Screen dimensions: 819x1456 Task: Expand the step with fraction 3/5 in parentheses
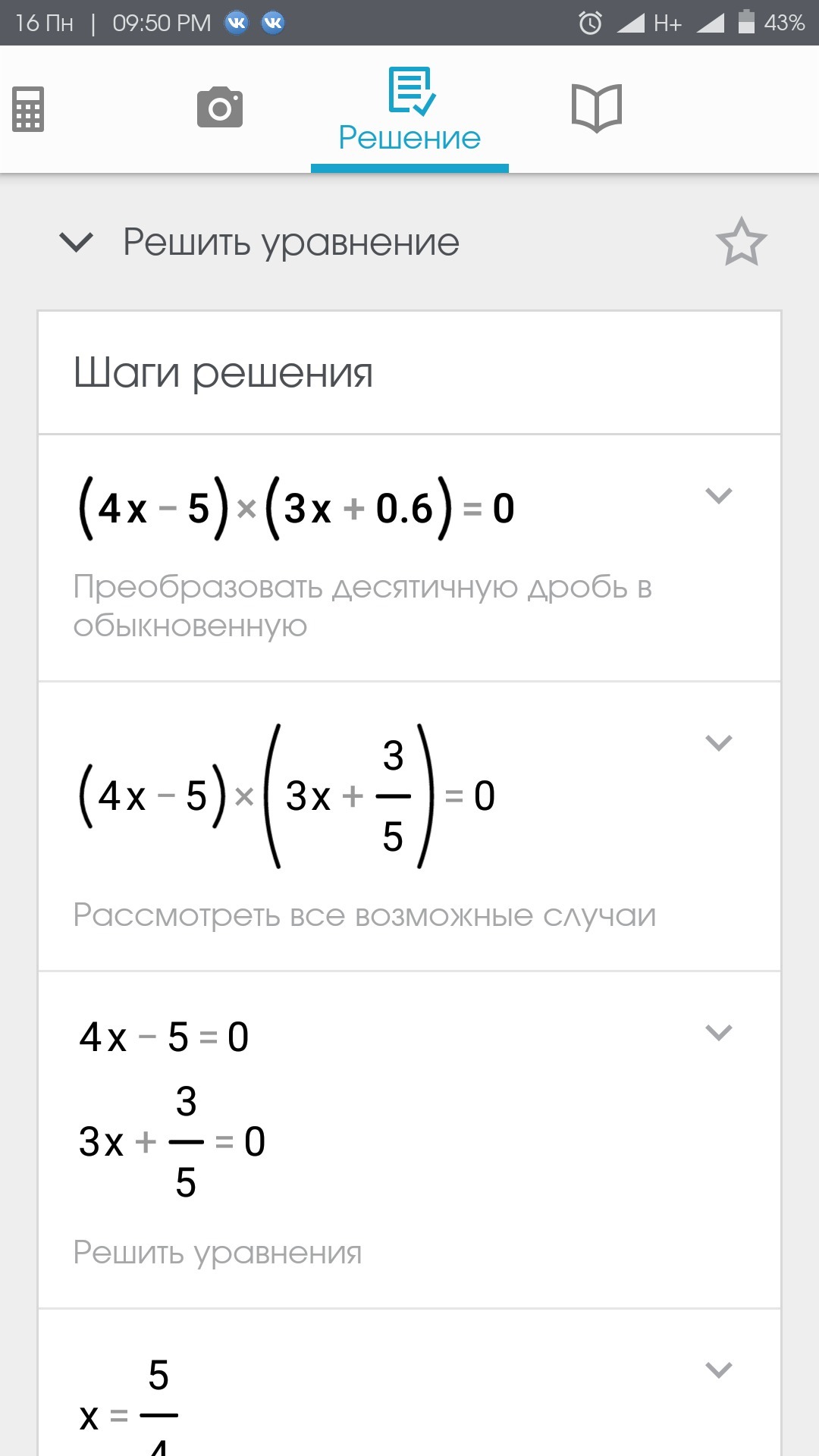(x=718, y=742)
